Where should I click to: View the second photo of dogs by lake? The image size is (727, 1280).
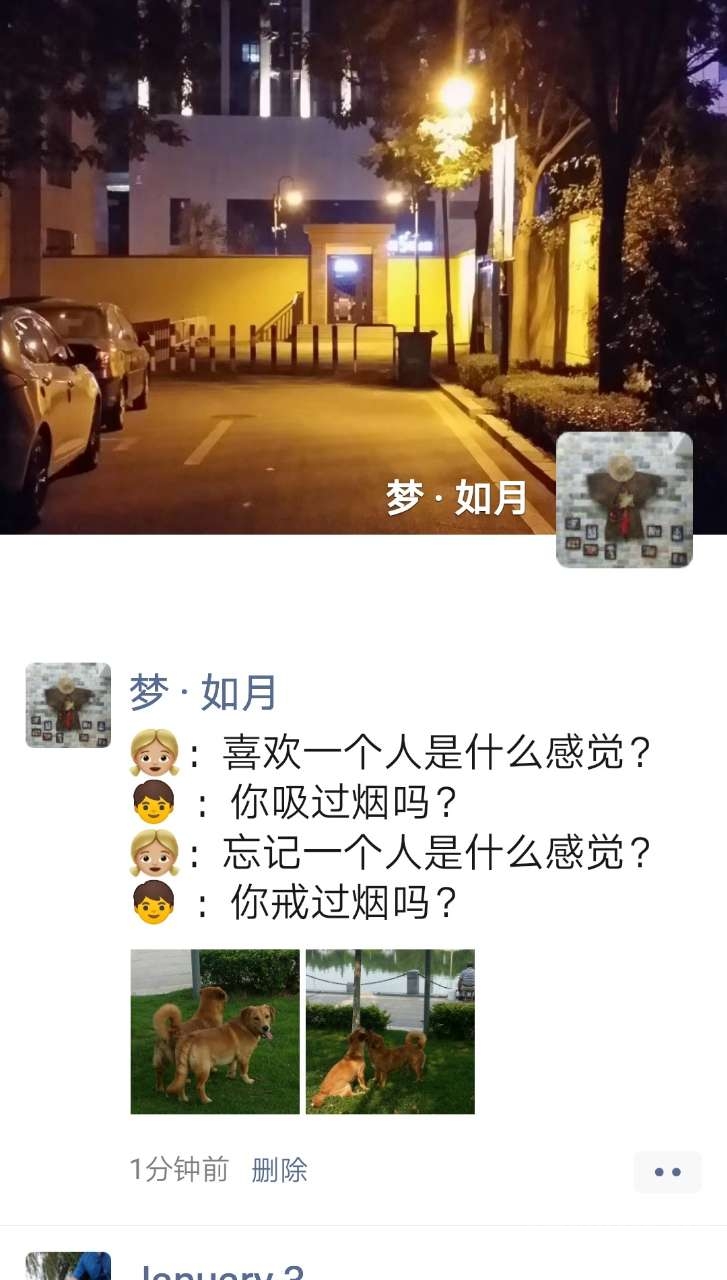(x=390, y=1031)
